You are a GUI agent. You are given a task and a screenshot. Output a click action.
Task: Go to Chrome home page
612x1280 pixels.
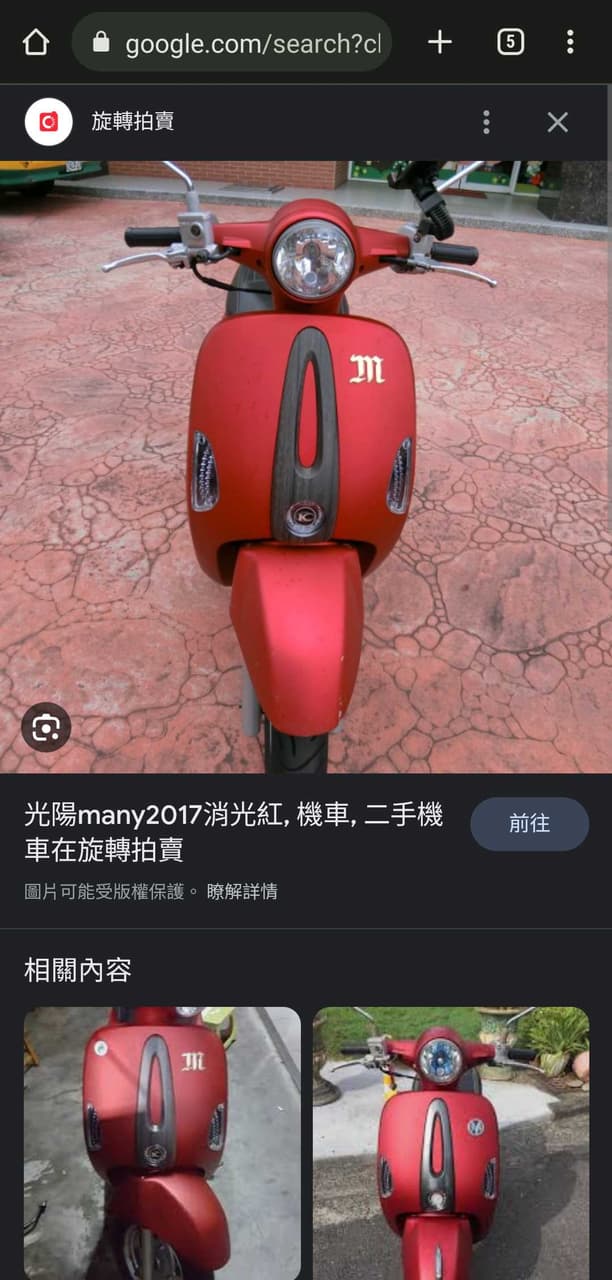point(36,42)
